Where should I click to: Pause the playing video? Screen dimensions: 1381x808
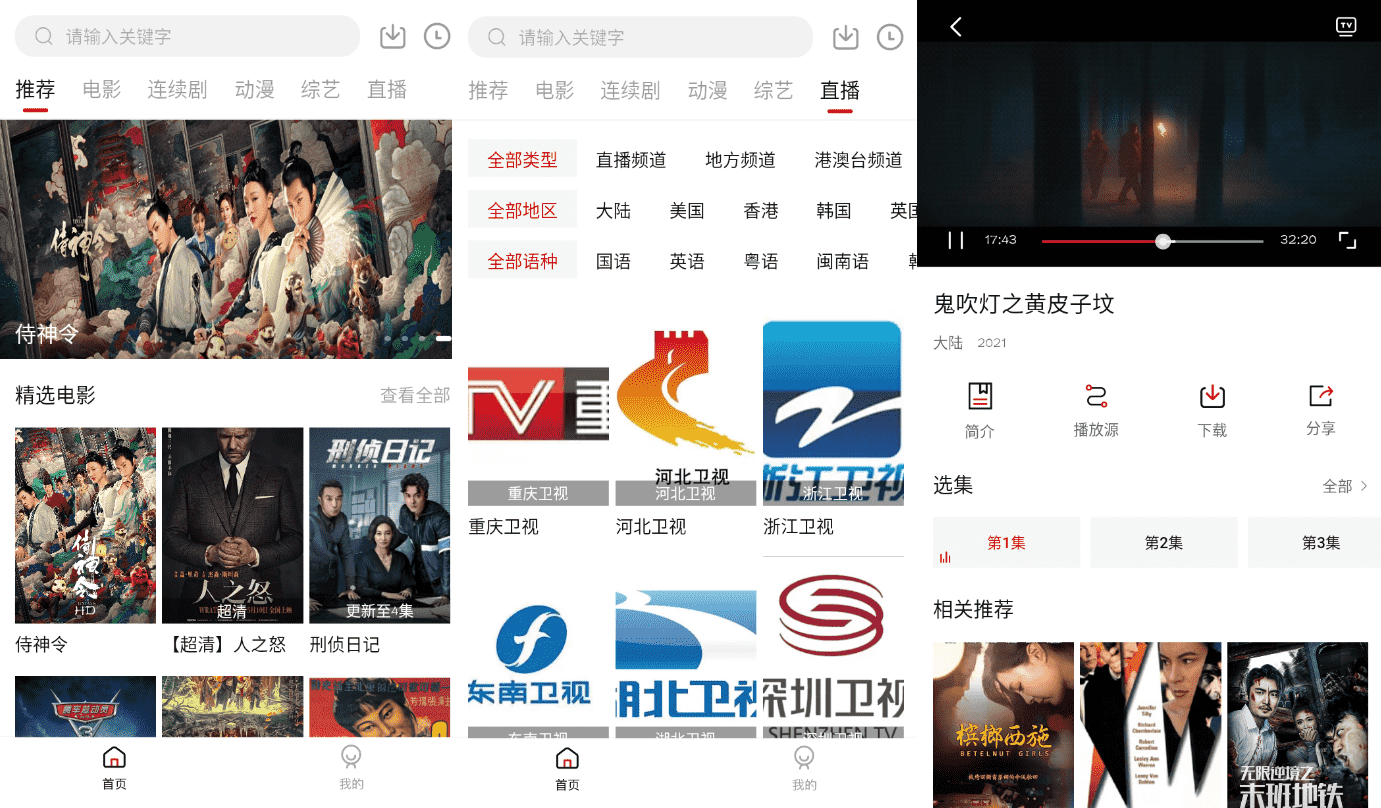point(956,240)
